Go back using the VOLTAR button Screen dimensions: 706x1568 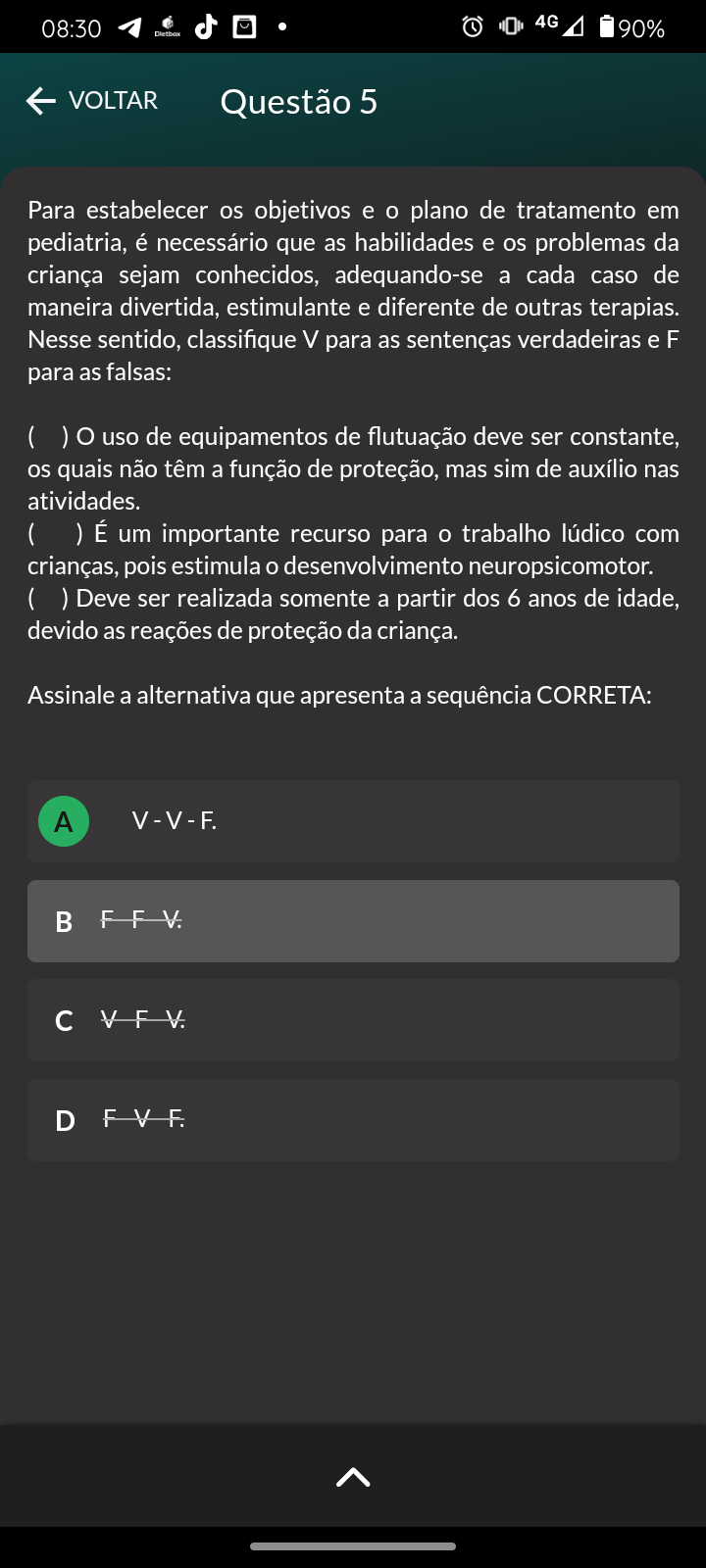(x=92, y=101)
